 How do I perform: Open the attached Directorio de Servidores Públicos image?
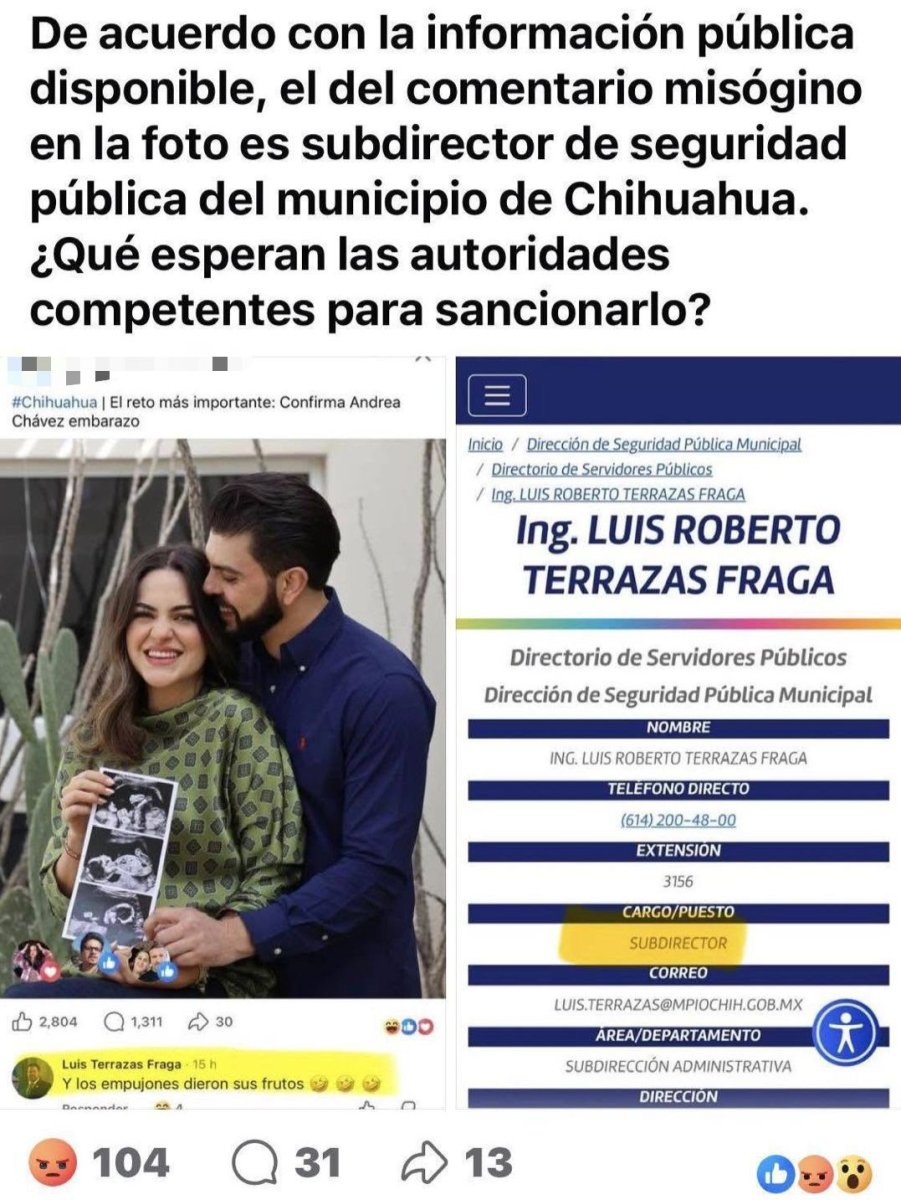tap(677, 730)
